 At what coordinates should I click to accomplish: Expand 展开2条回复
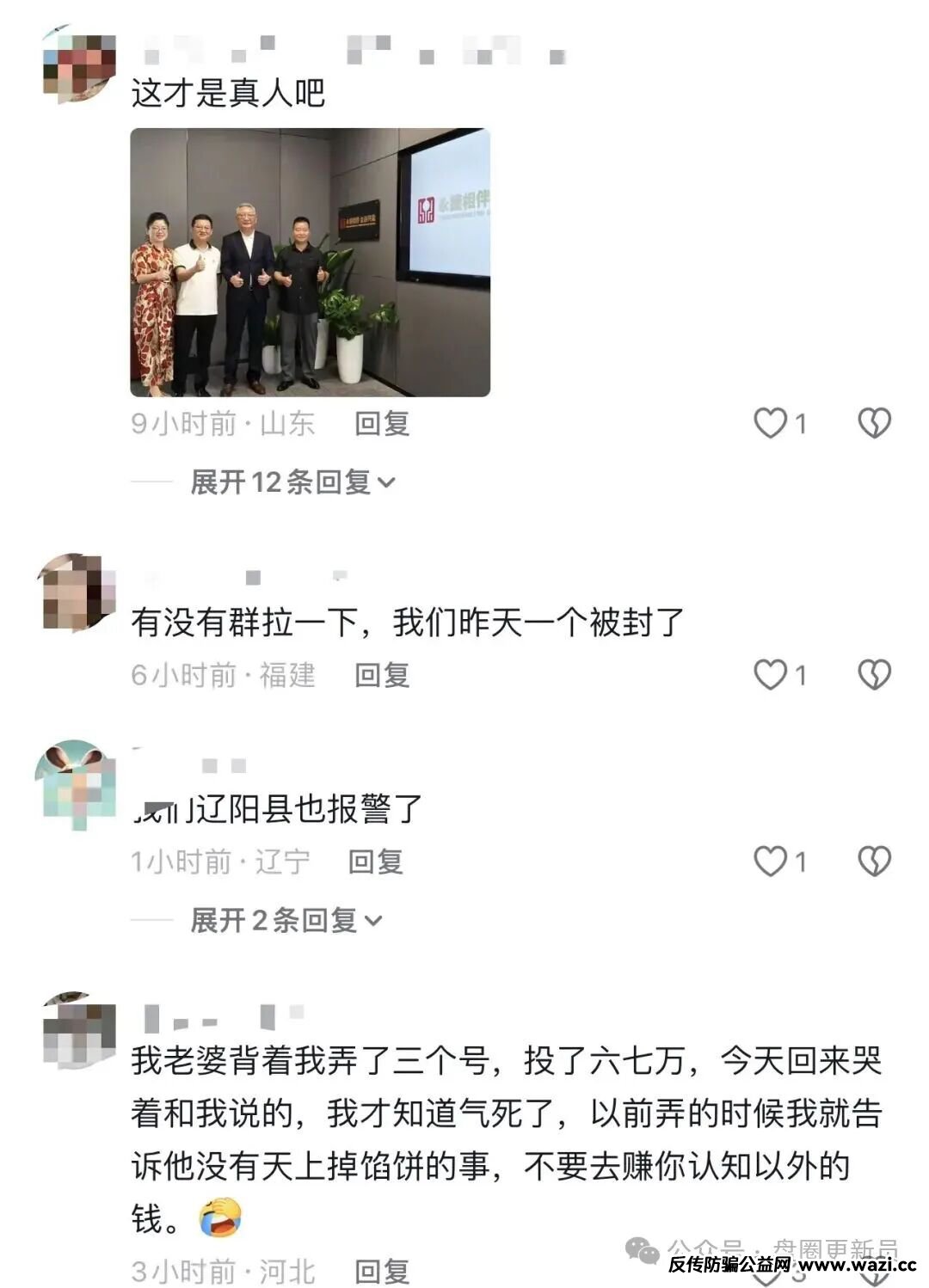point(286,921)
